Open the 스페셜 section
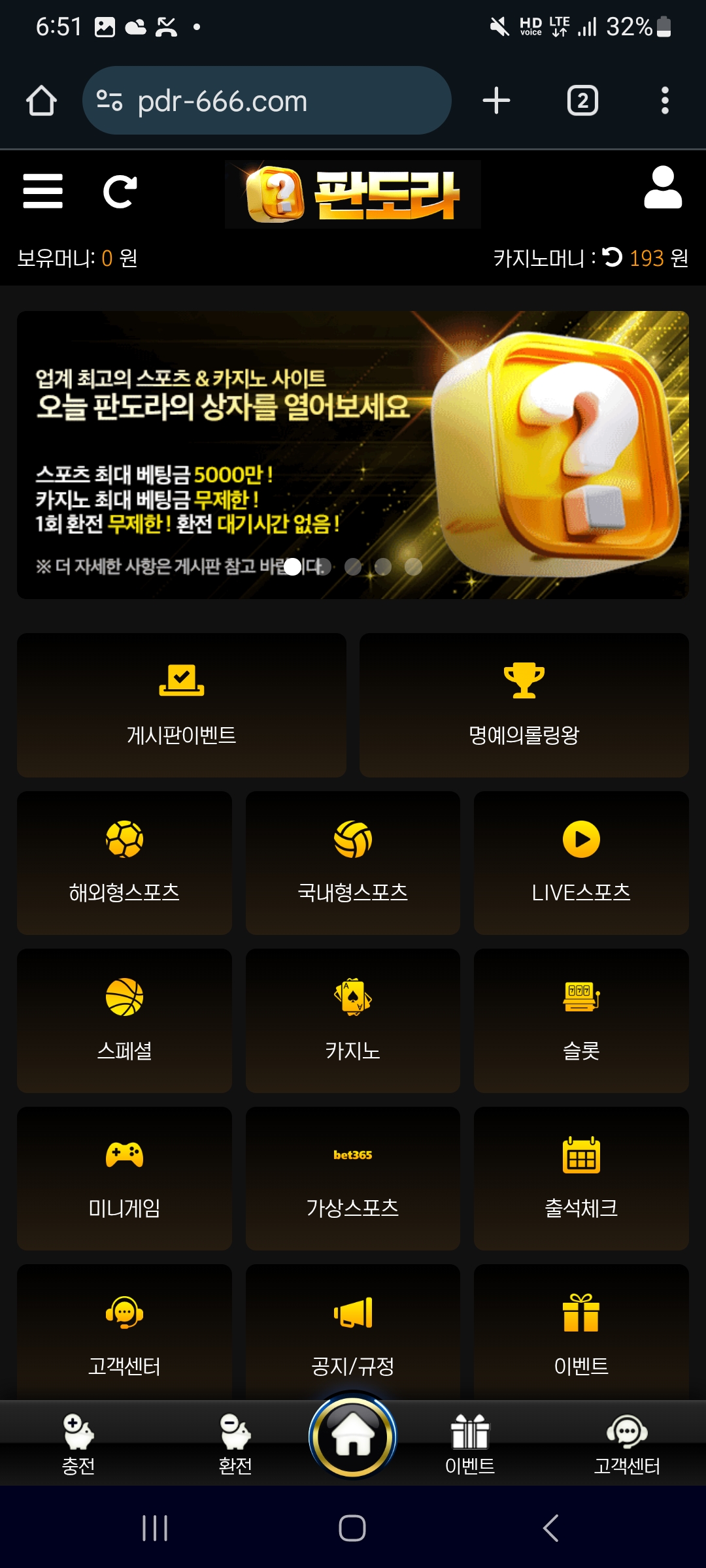 point(124,1021)
